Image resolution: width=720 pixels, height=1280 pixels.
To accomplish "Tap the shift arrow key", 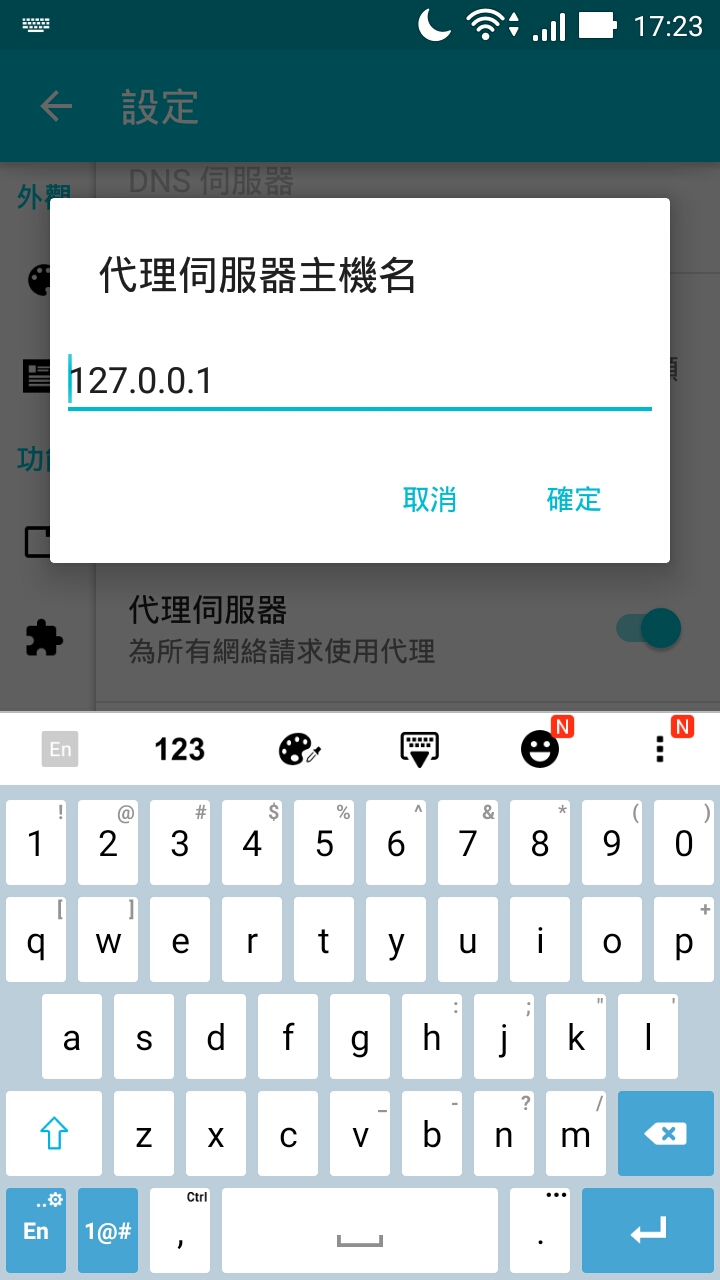I will [x=54, y=1133].
